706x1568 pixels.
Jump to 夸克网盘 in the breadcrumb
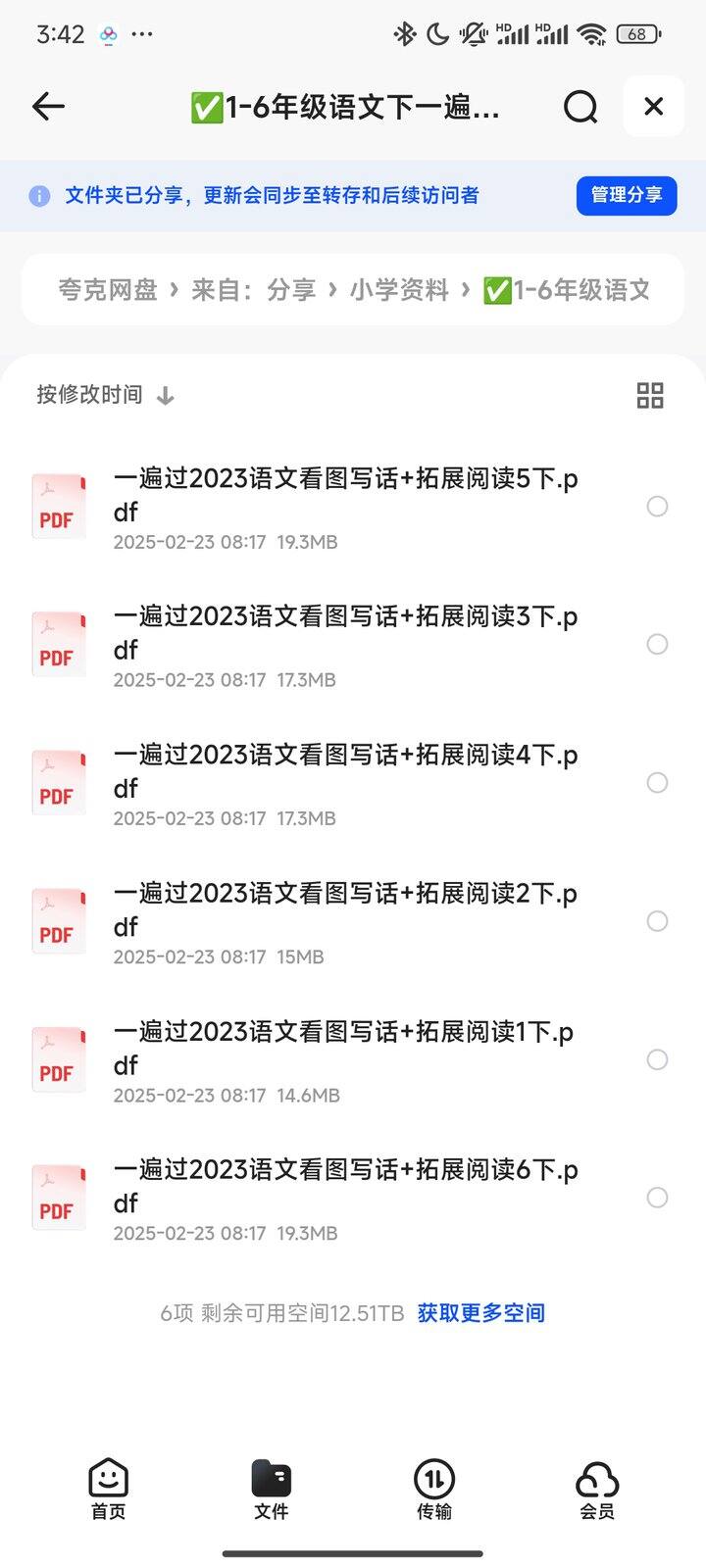click(x=108, y=290)
